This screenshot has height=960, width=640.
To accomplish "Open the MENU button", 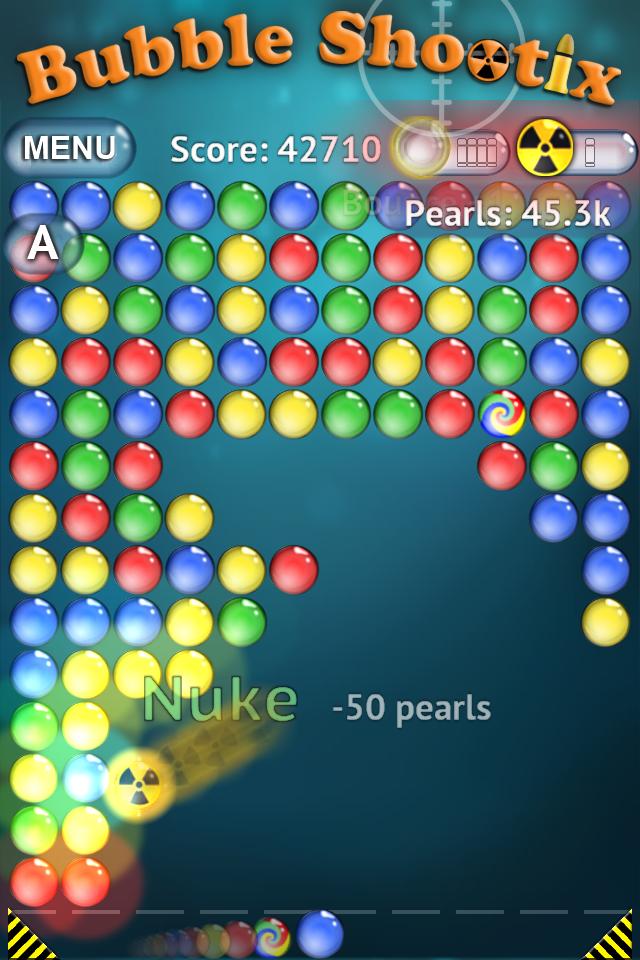I will pos(68,148).
